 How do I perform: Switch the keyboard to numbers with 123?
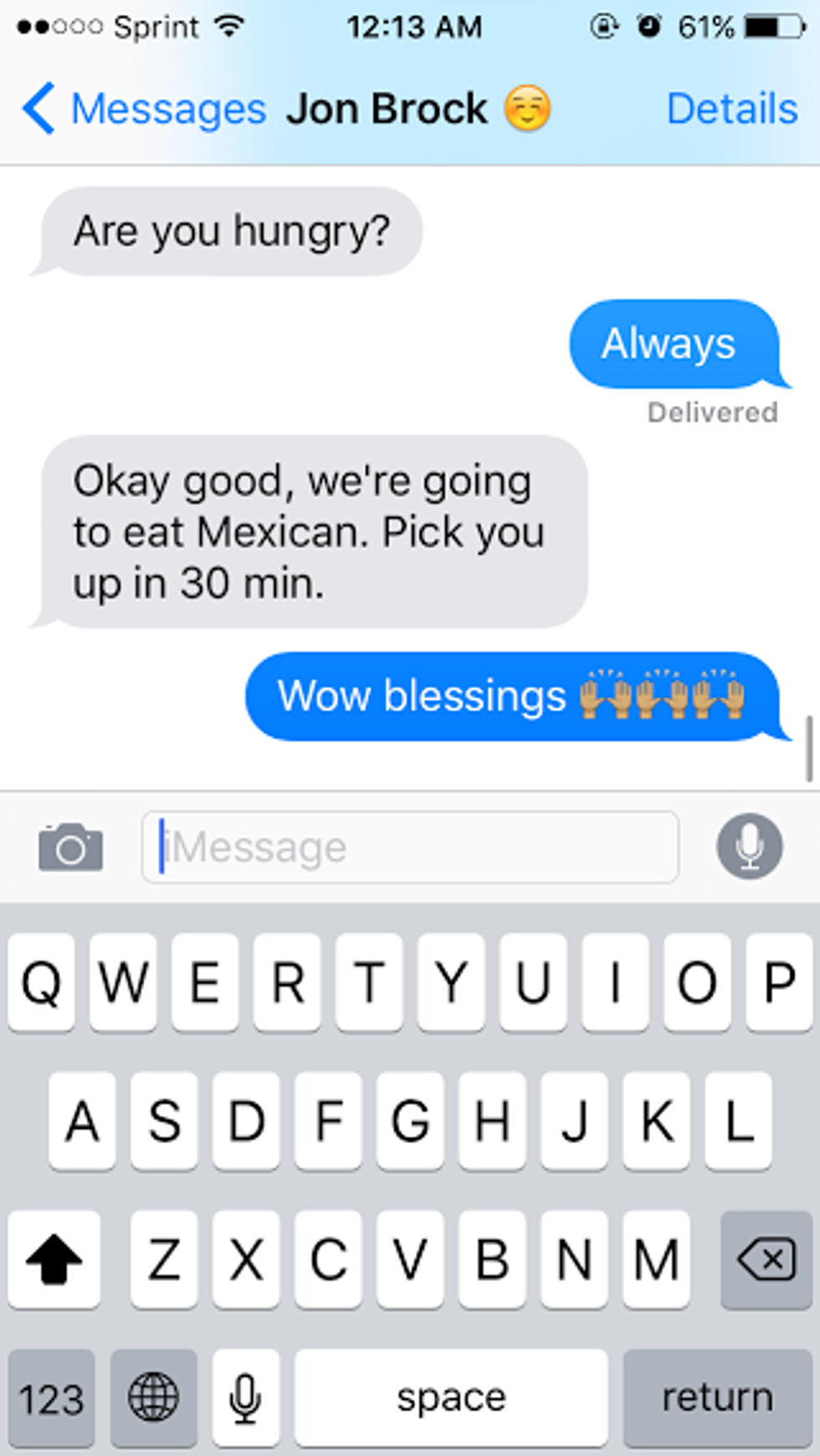(x=52, y=1398)
